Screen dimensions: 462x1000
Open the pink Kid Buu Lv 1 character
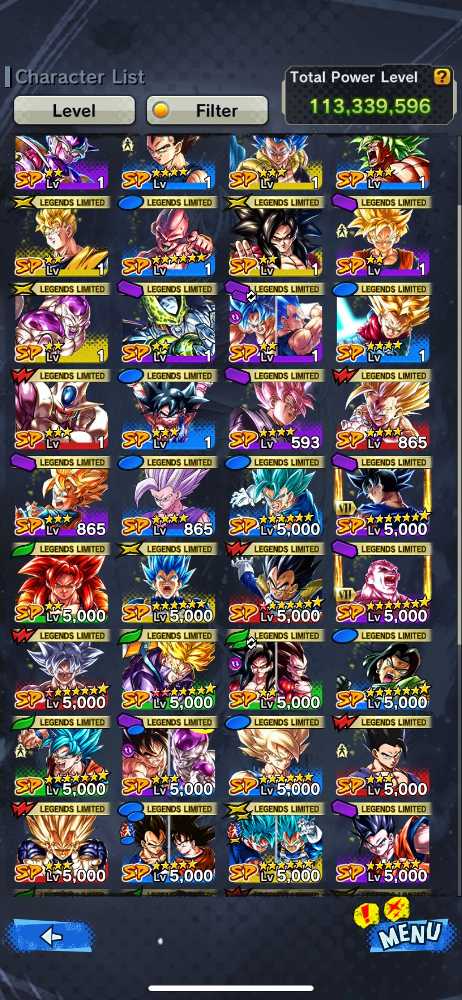click(x=168, y=242)
